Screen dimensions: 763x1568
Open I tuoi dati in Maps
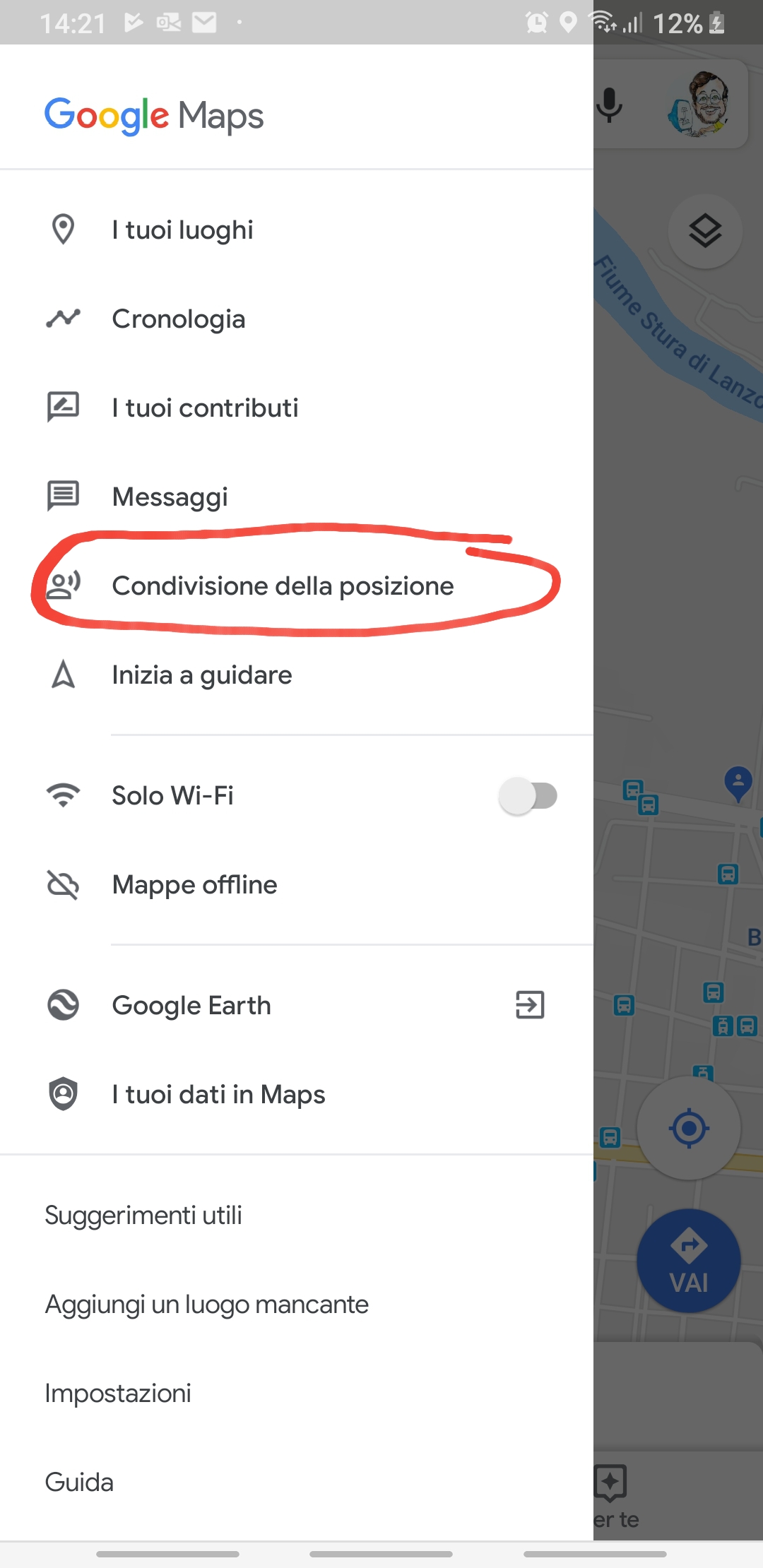click(218, 1095)
